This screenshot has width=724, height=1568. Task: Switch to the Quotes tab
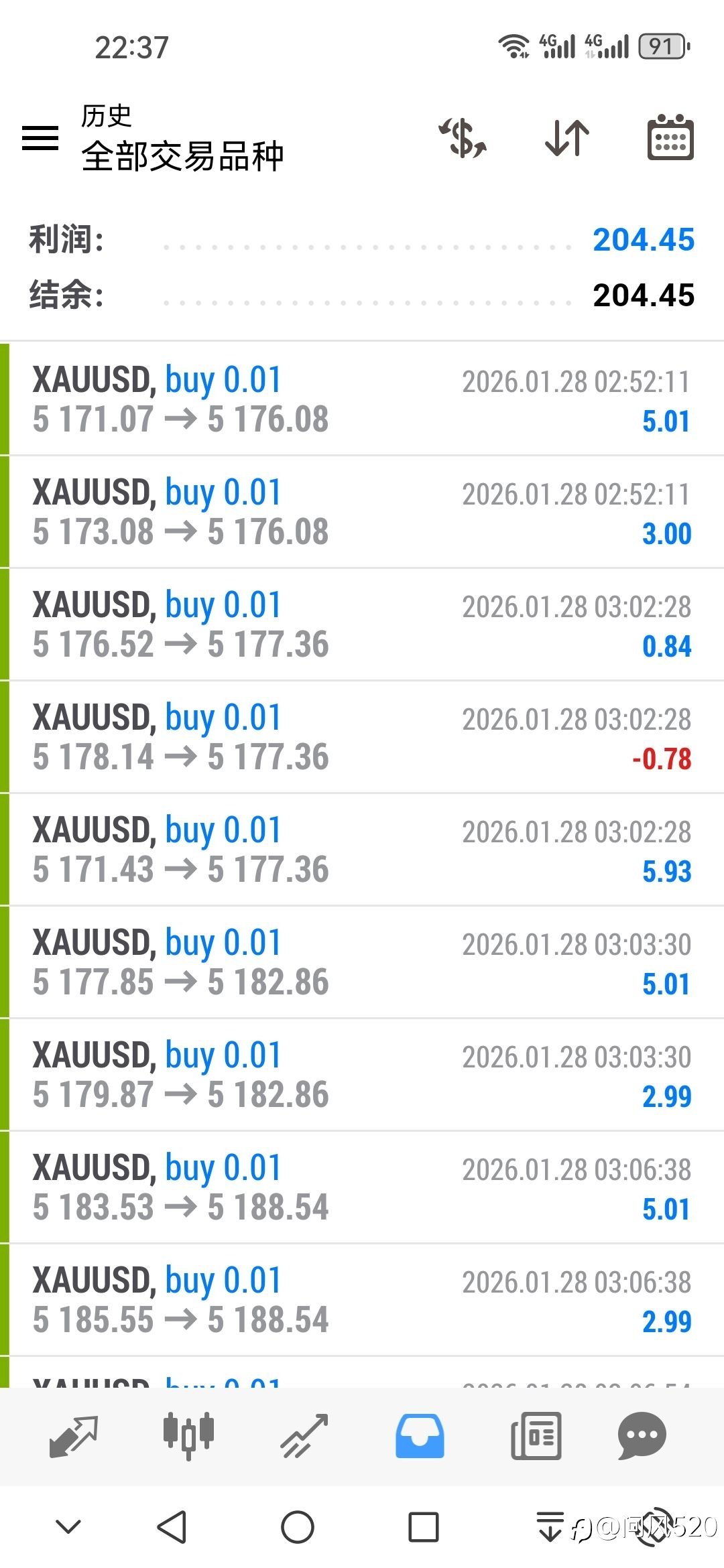tap(74, 1435)
